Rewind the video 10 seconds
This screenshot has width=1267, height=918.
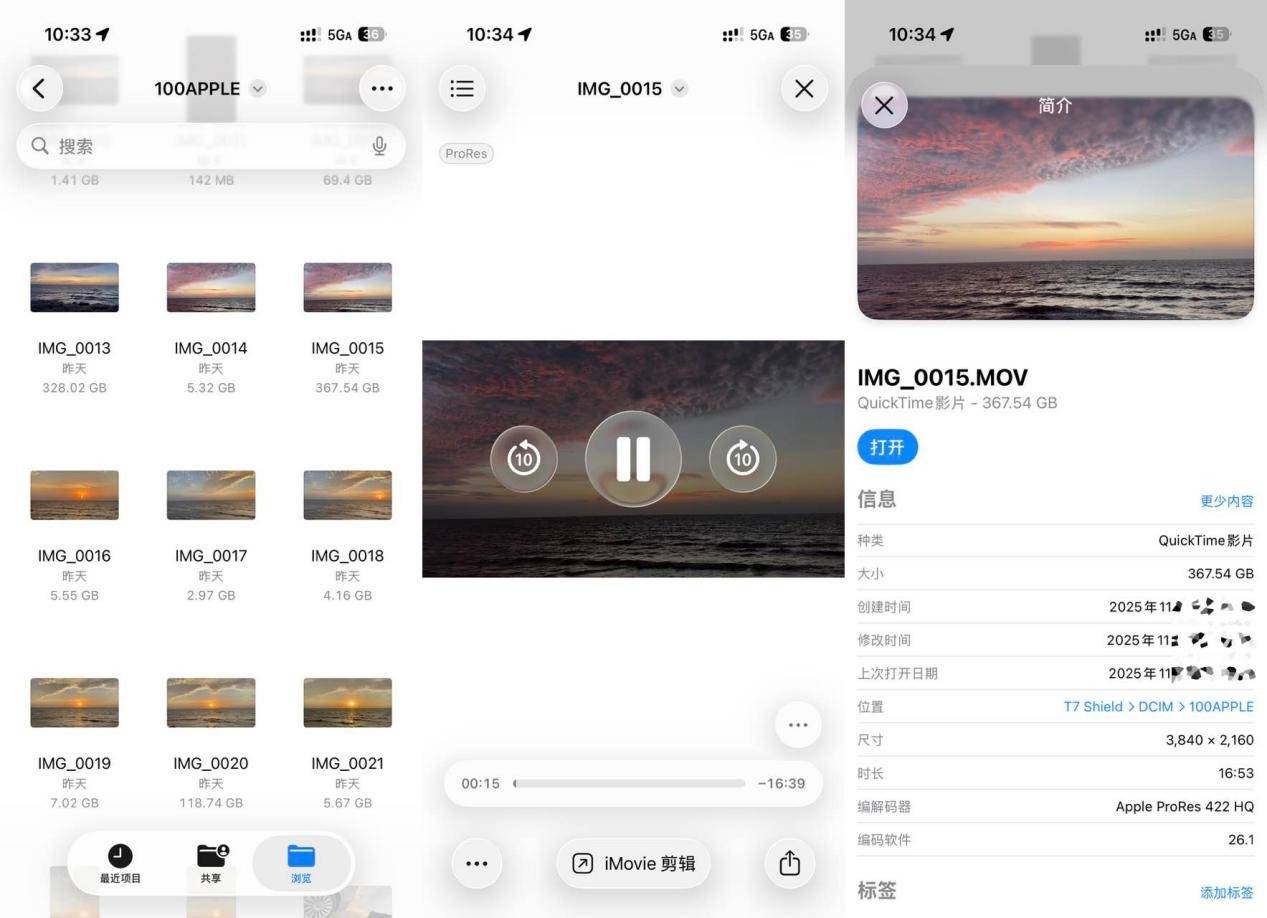point(524,459)
